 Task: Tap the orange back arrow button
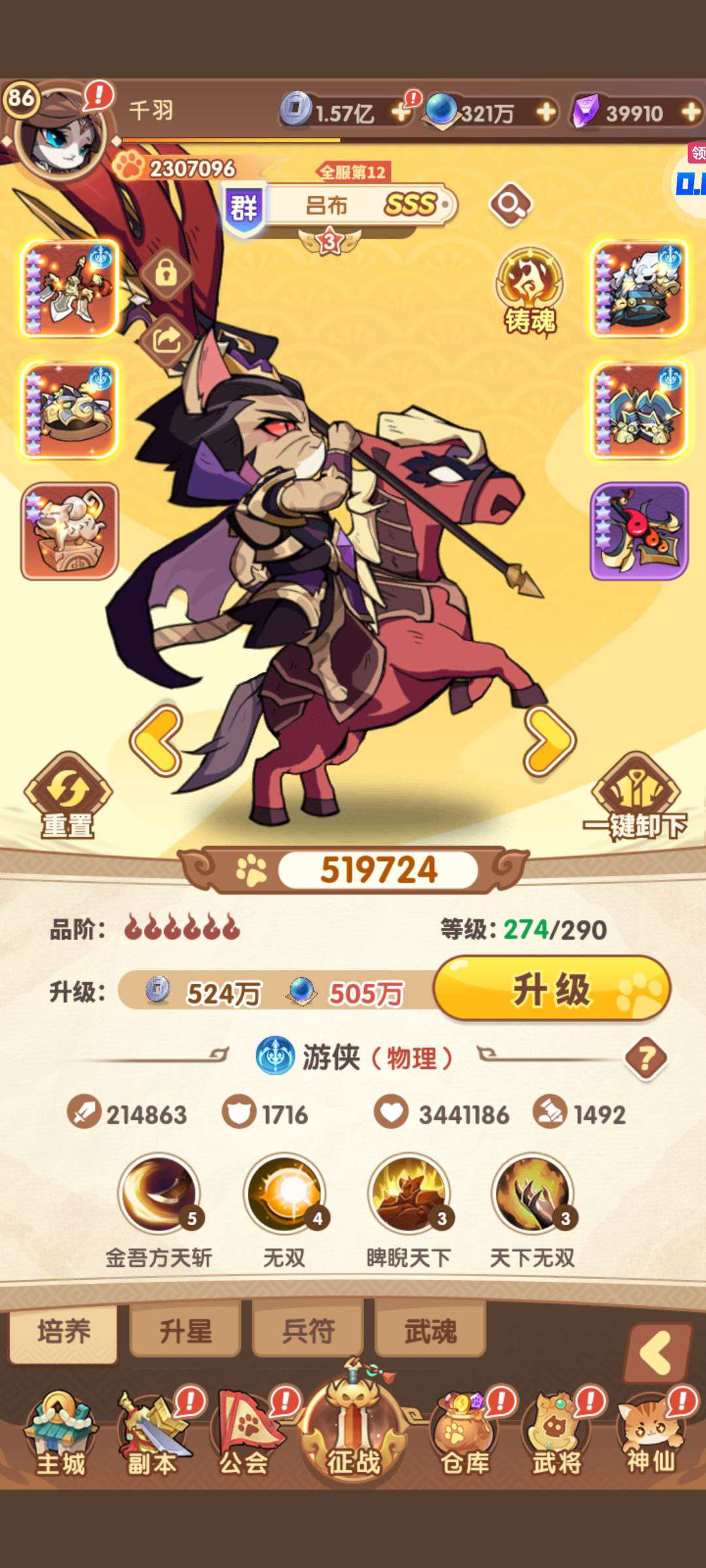(658, 1353)
